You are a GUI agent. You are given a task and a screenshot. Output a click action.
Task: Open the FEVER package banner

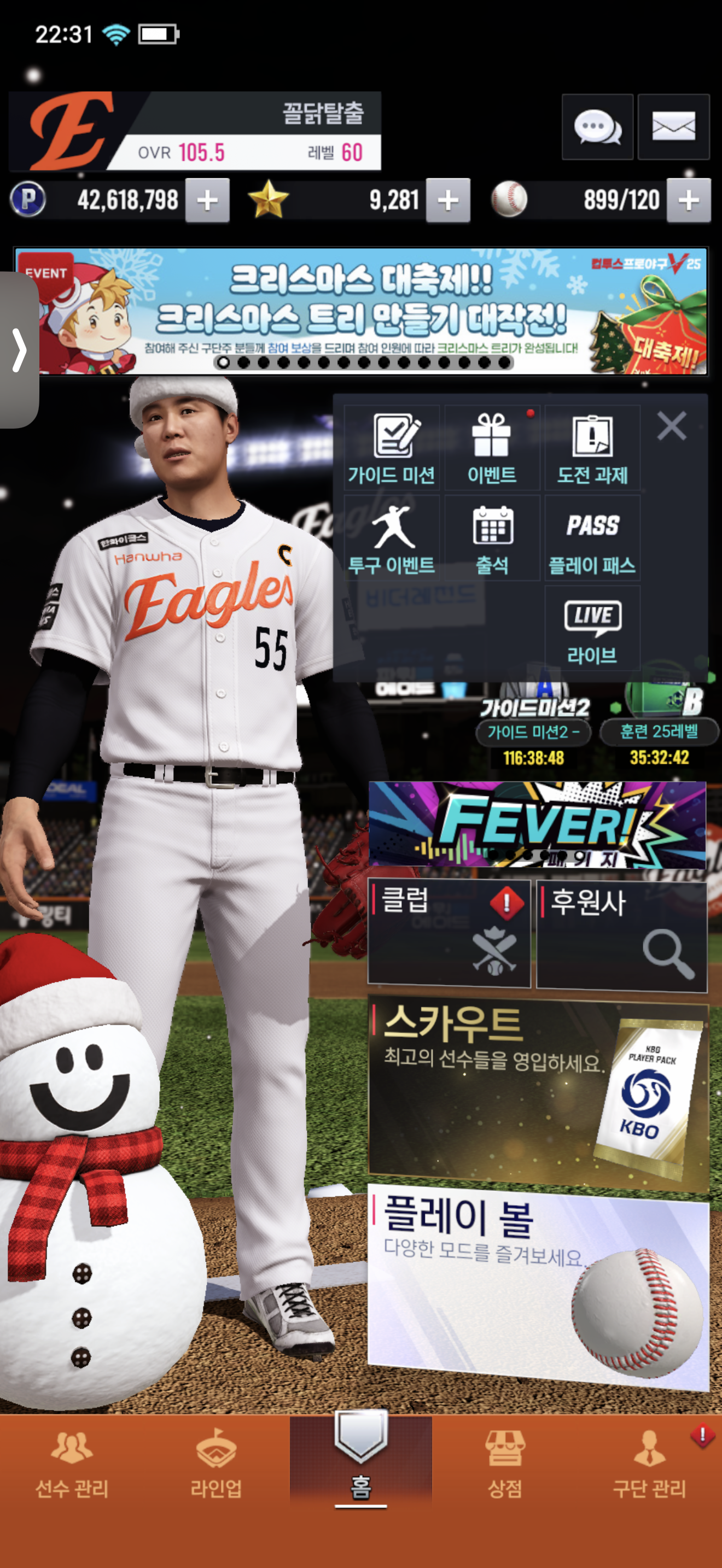tap(537, 825)
